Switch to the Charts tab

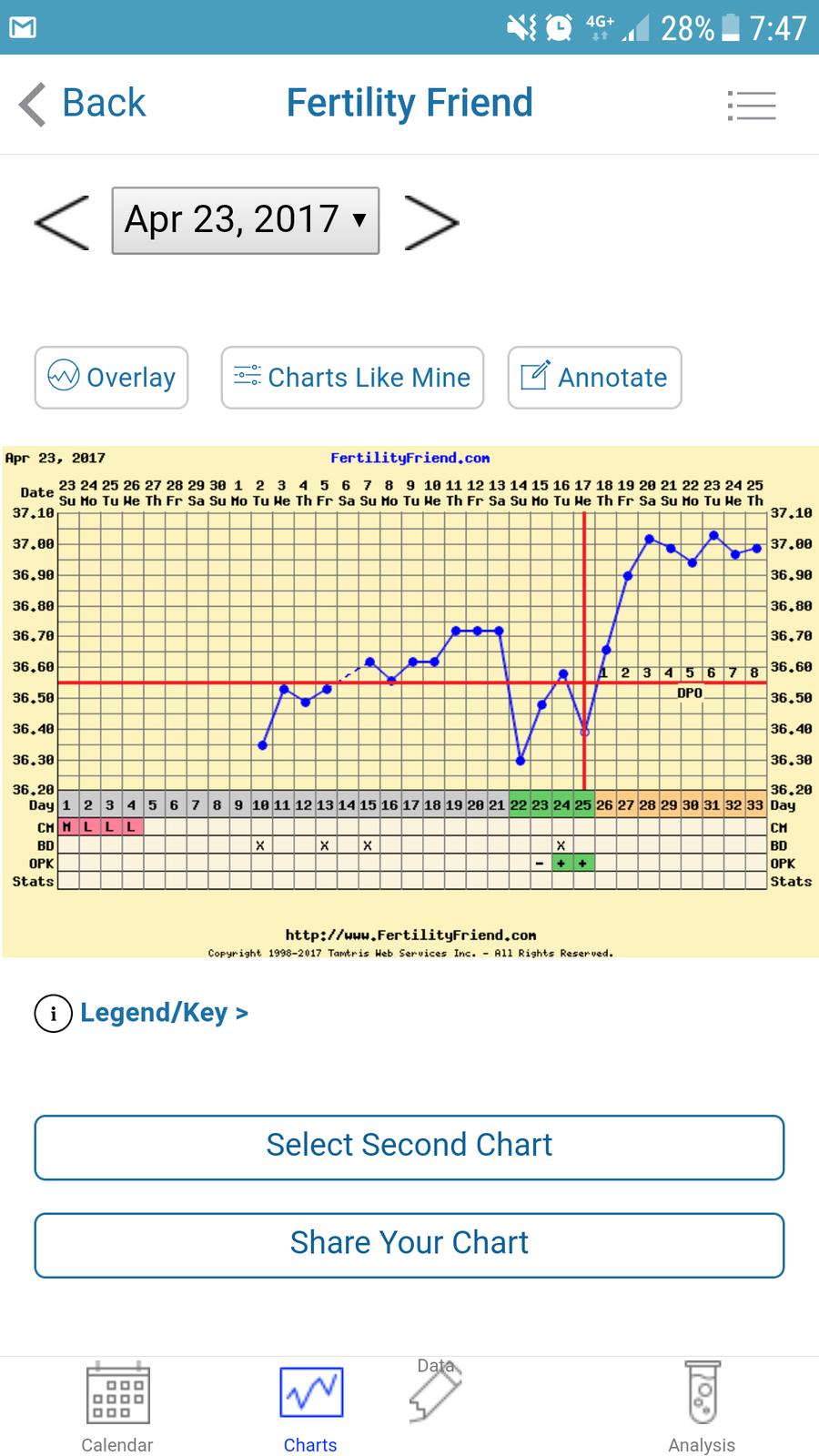point(310,1406)
